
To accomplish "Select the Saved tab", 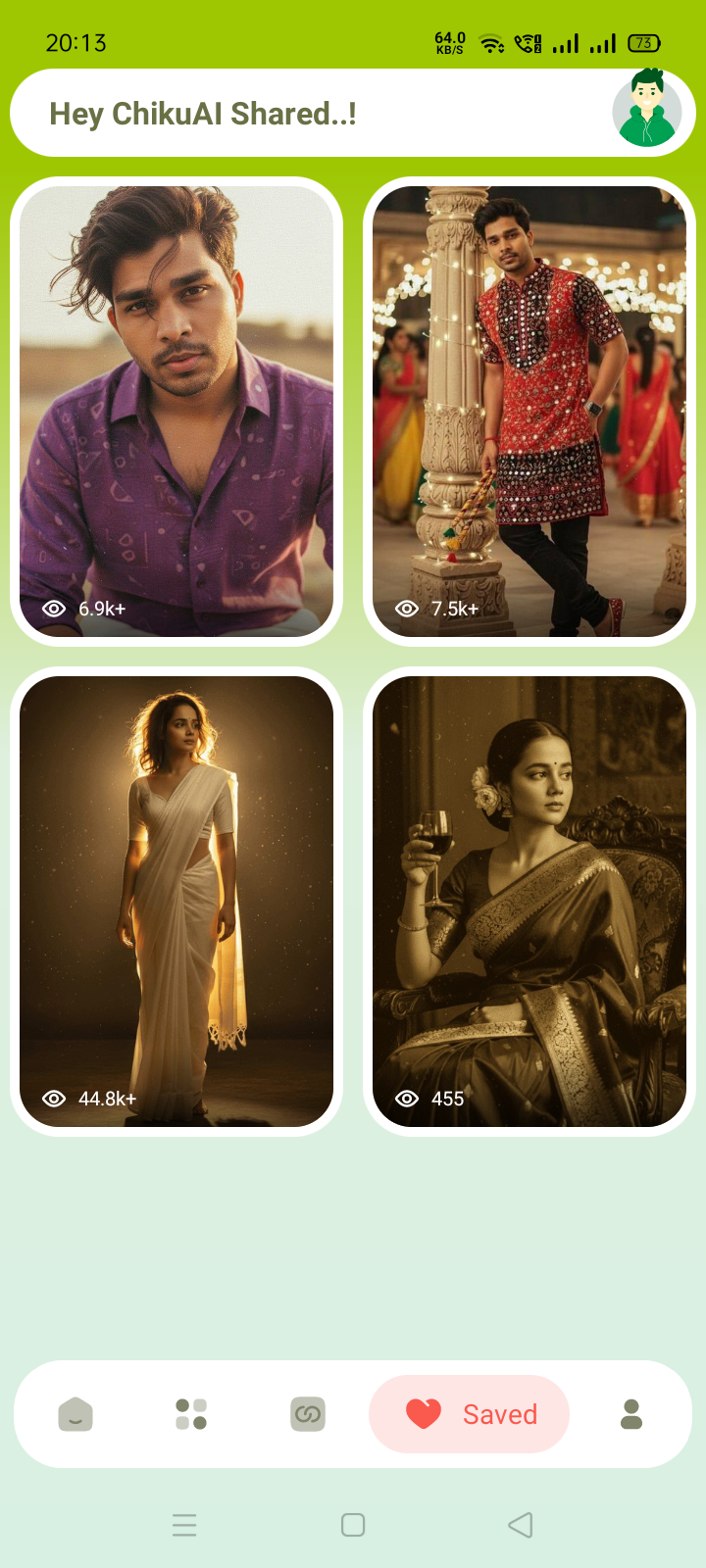I will point(470,1414).
